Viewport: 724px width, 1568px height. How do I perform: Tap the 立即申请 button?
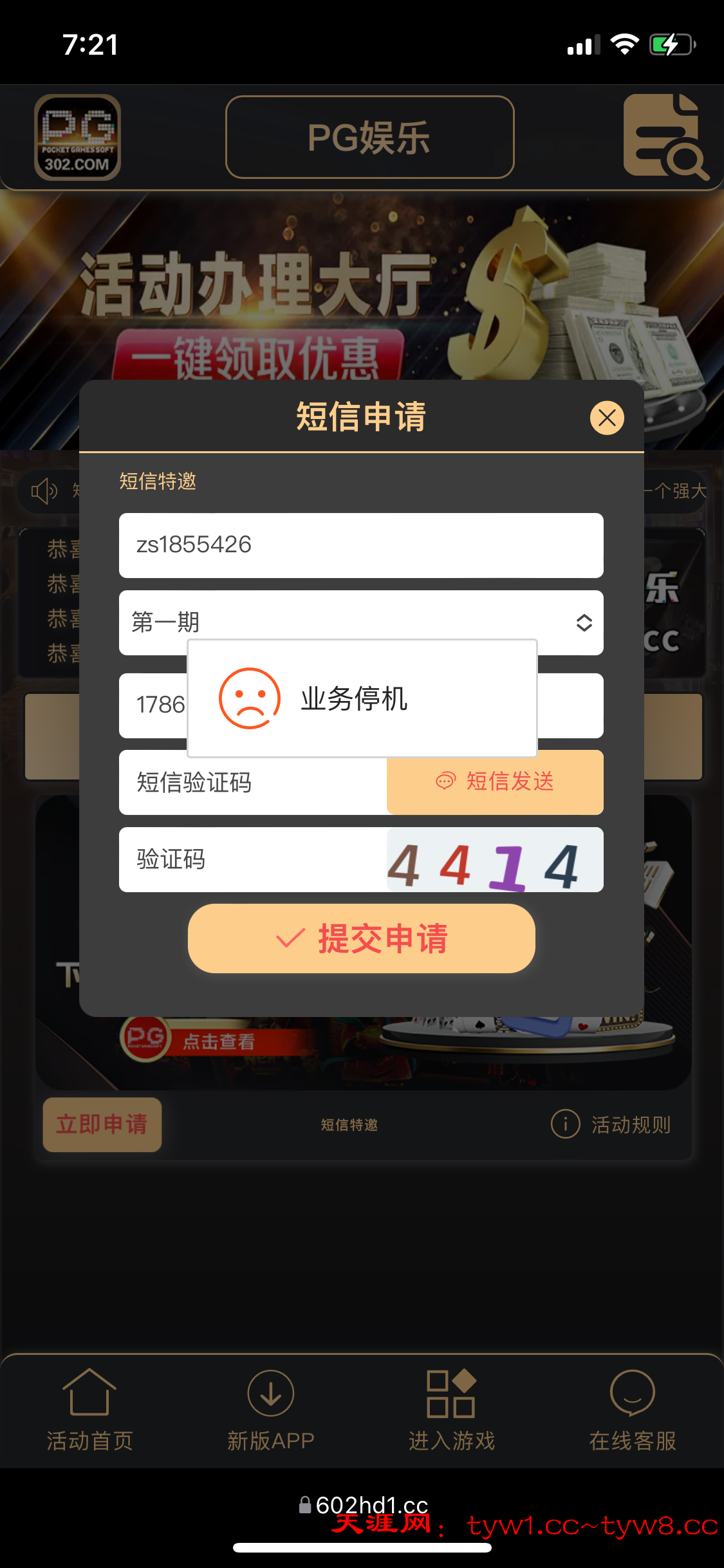(102, 1125)
